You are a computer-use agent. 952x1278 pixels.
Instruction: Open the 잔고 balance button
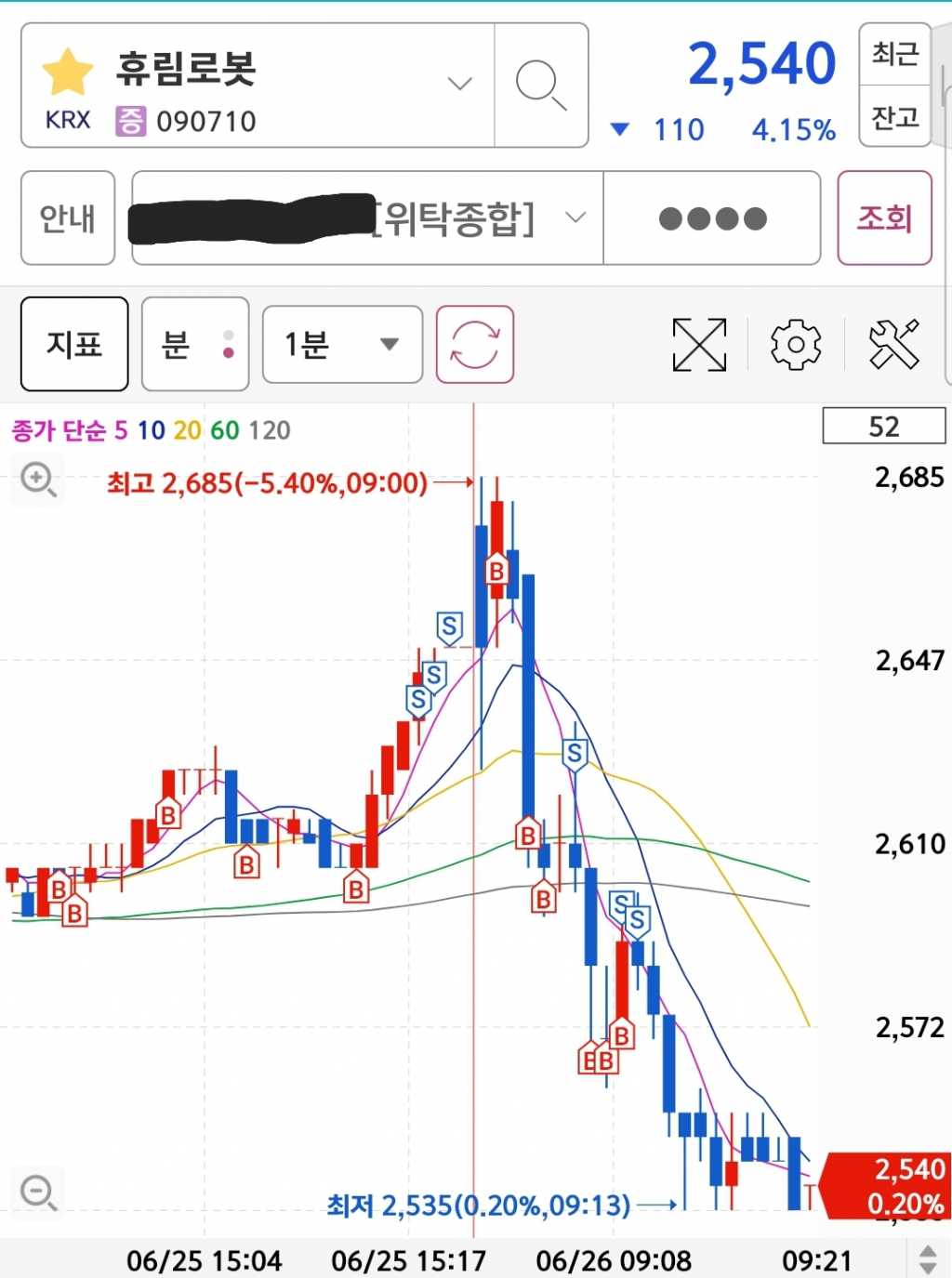click(894, 117)
